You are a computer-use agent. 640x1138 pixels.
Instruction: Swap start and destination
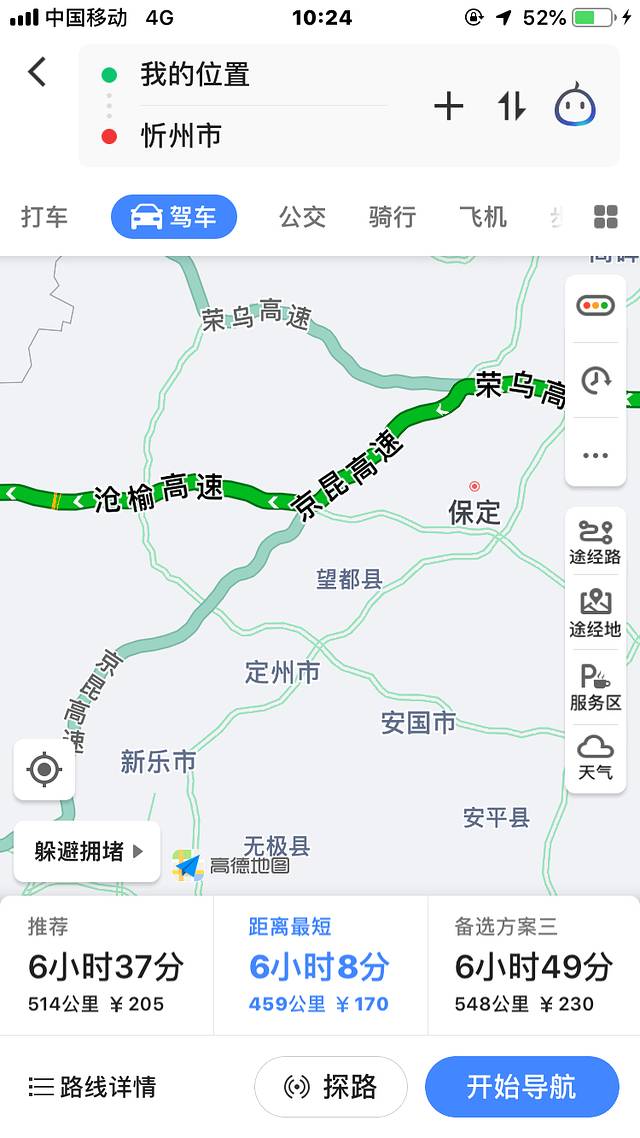(512, 106)
